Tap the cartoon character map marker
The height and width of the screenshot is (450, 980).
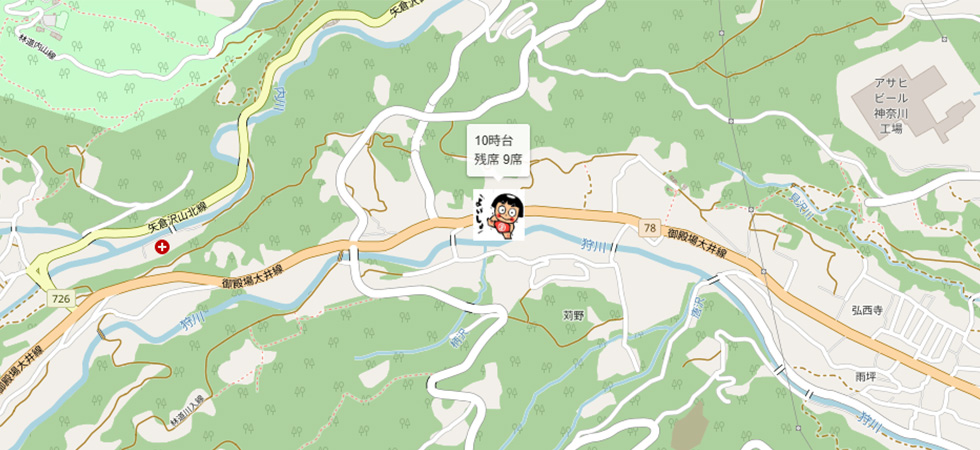[499, 215]
